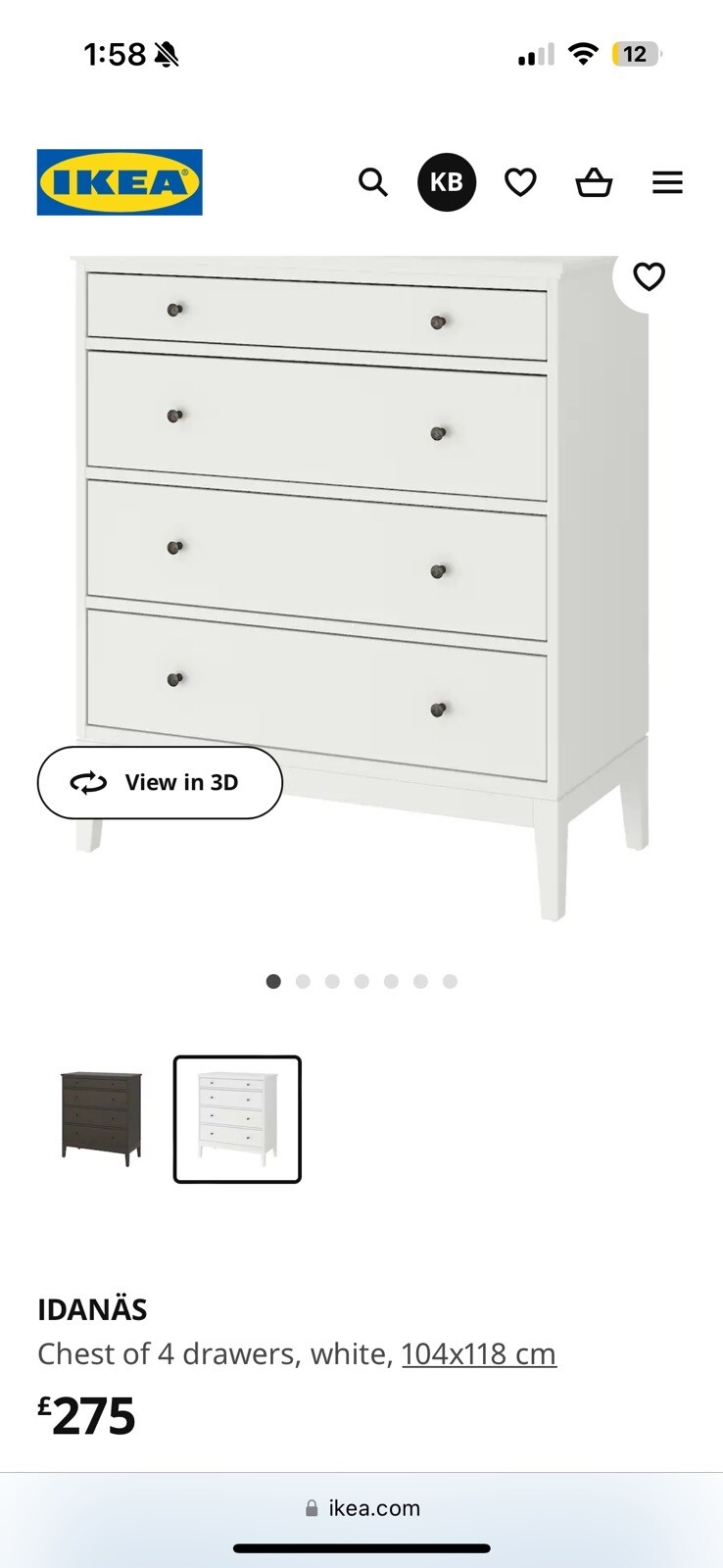723x1568 pixels.
Task: Tap the IDANÄS product title
Action: pos(92,1309)
